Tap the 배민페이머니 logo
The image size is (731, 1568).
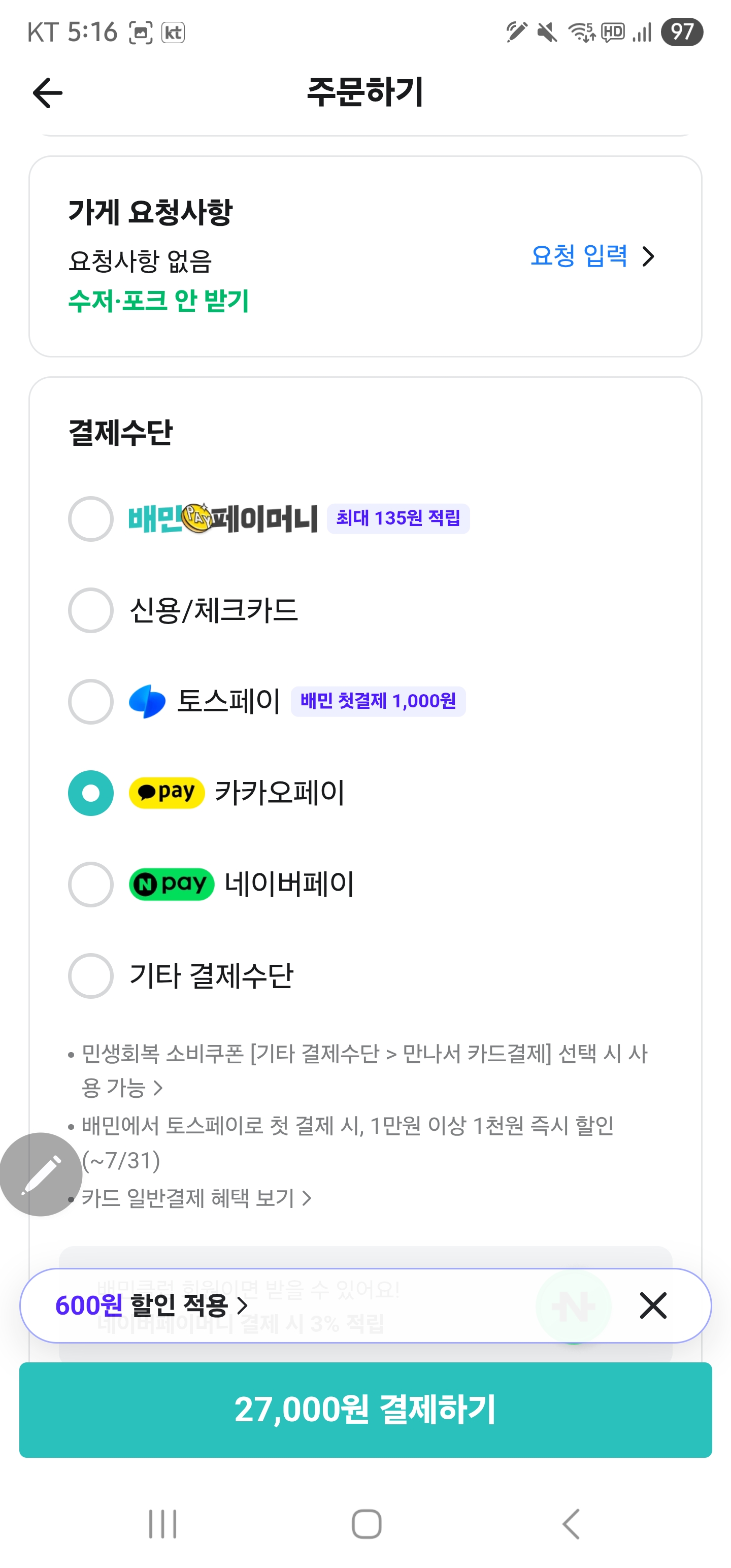[x=222, y=519]
